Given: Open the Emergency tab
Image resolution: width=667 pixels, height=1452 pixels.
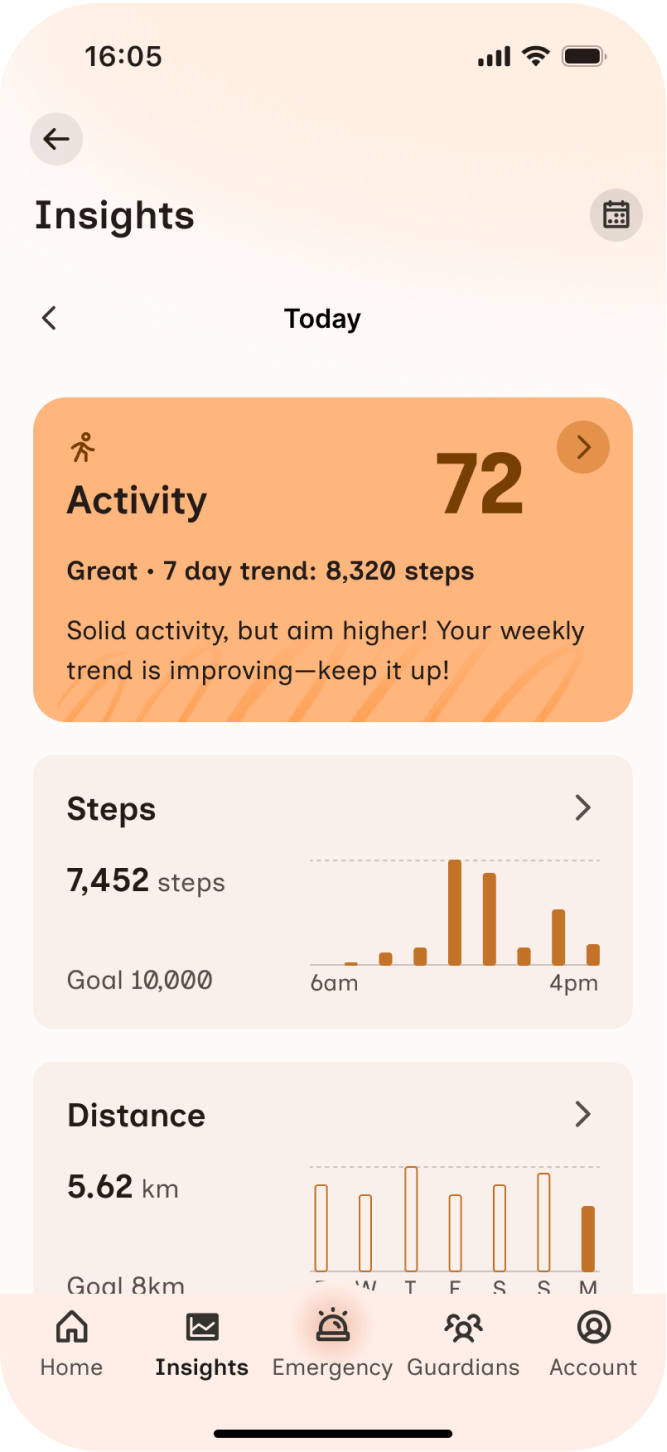Looking at the screenshot, I should tap(332, 1343).
